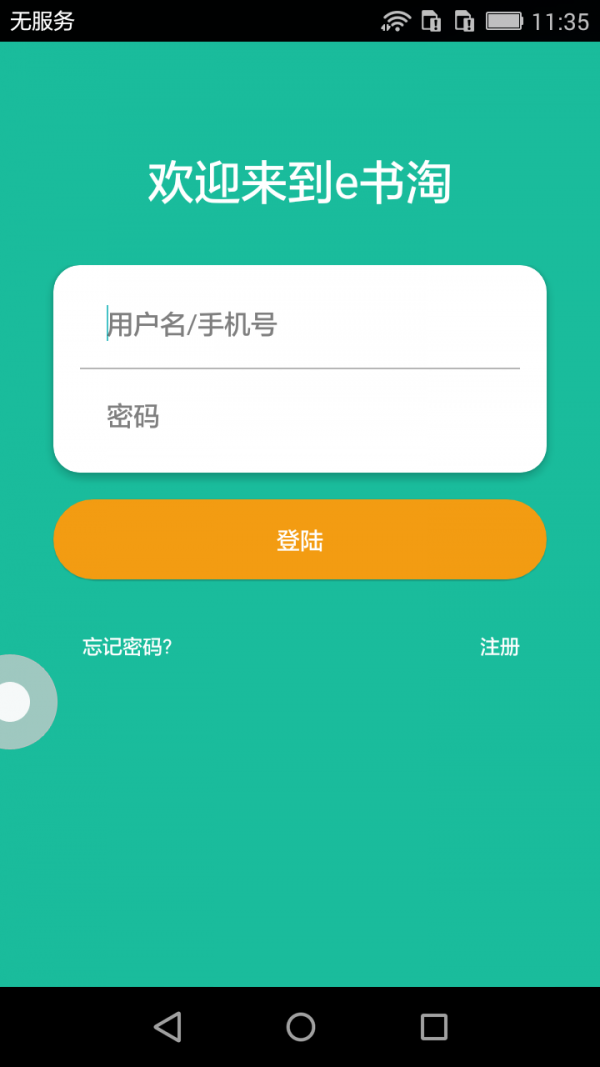This screenshot has width=600, height=1067.
Task: Focus the 用户名/手机号 input field
Action: 300,325
